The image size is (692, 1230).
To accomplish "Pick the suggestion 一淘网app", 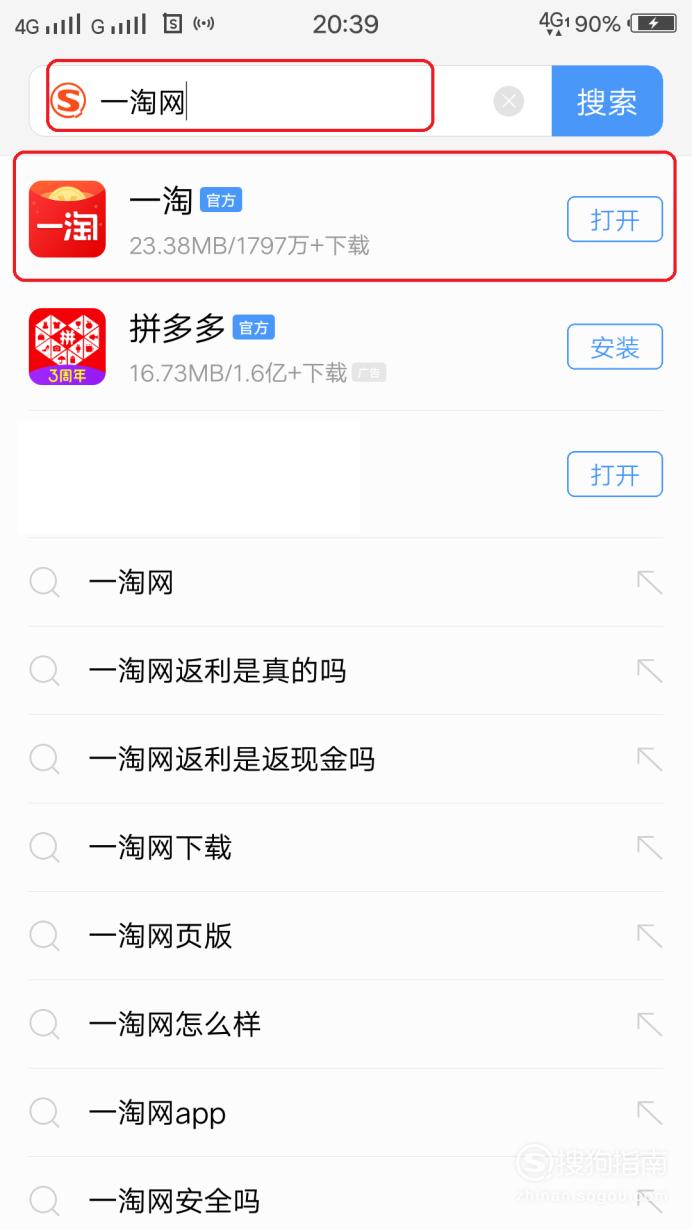I will pos(346,1112).
